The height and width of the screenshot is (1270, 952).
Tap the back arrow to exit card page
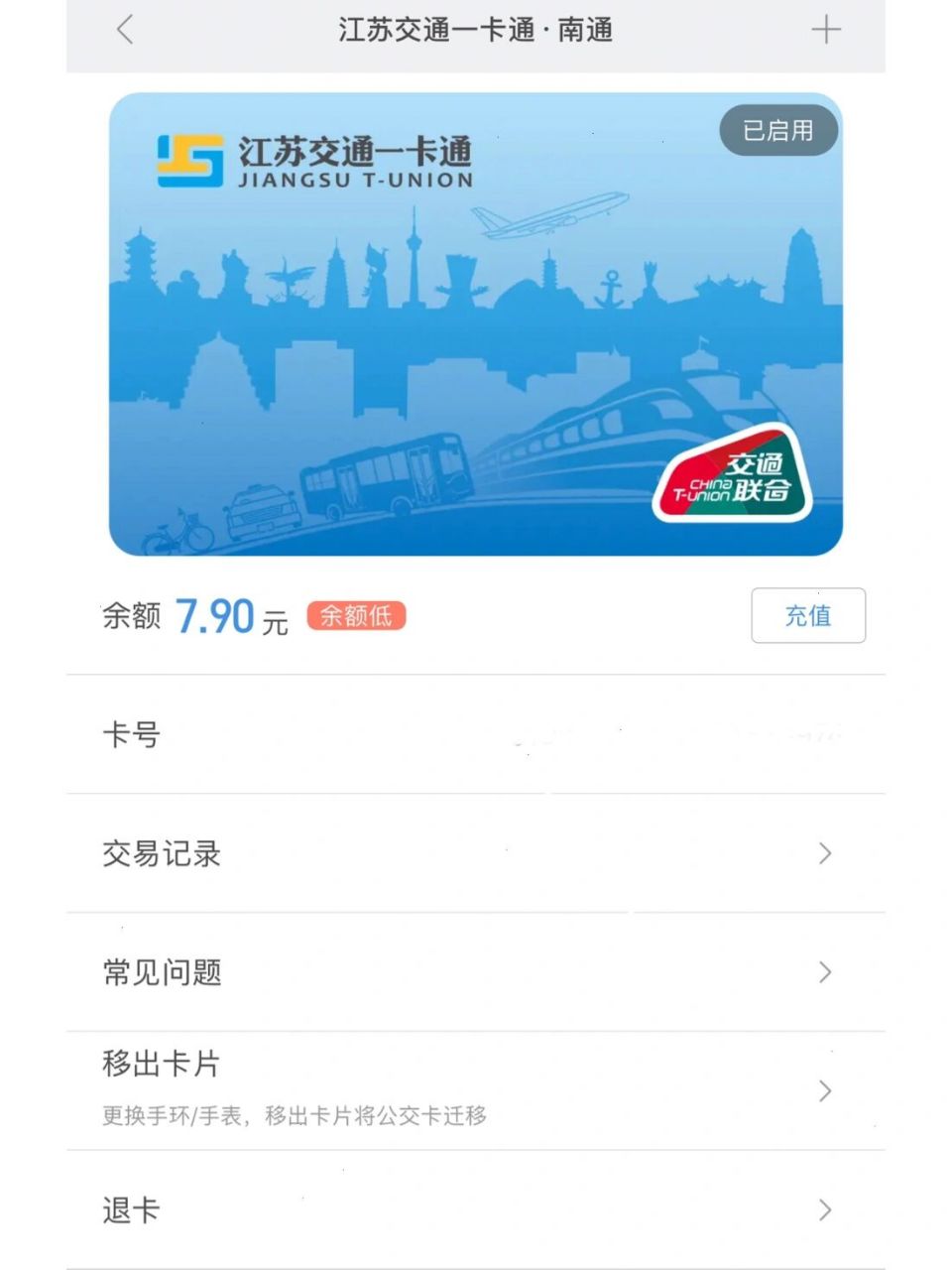[121, 32]
